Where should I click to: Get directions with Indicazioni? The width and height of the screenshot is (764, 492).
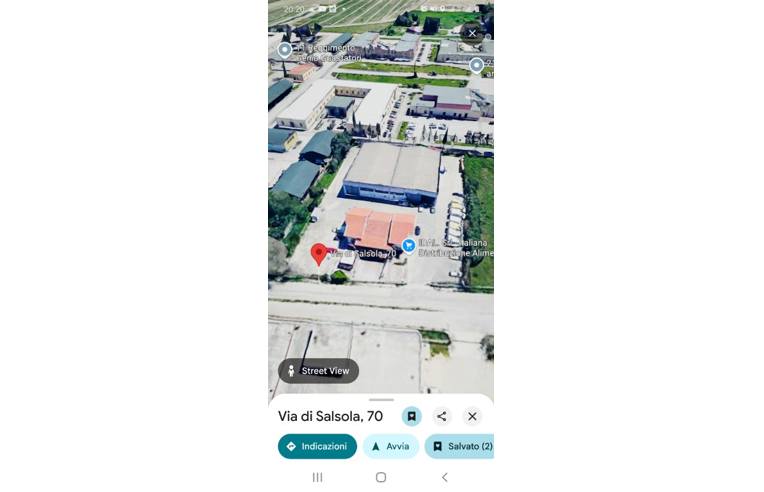[317, 446]
